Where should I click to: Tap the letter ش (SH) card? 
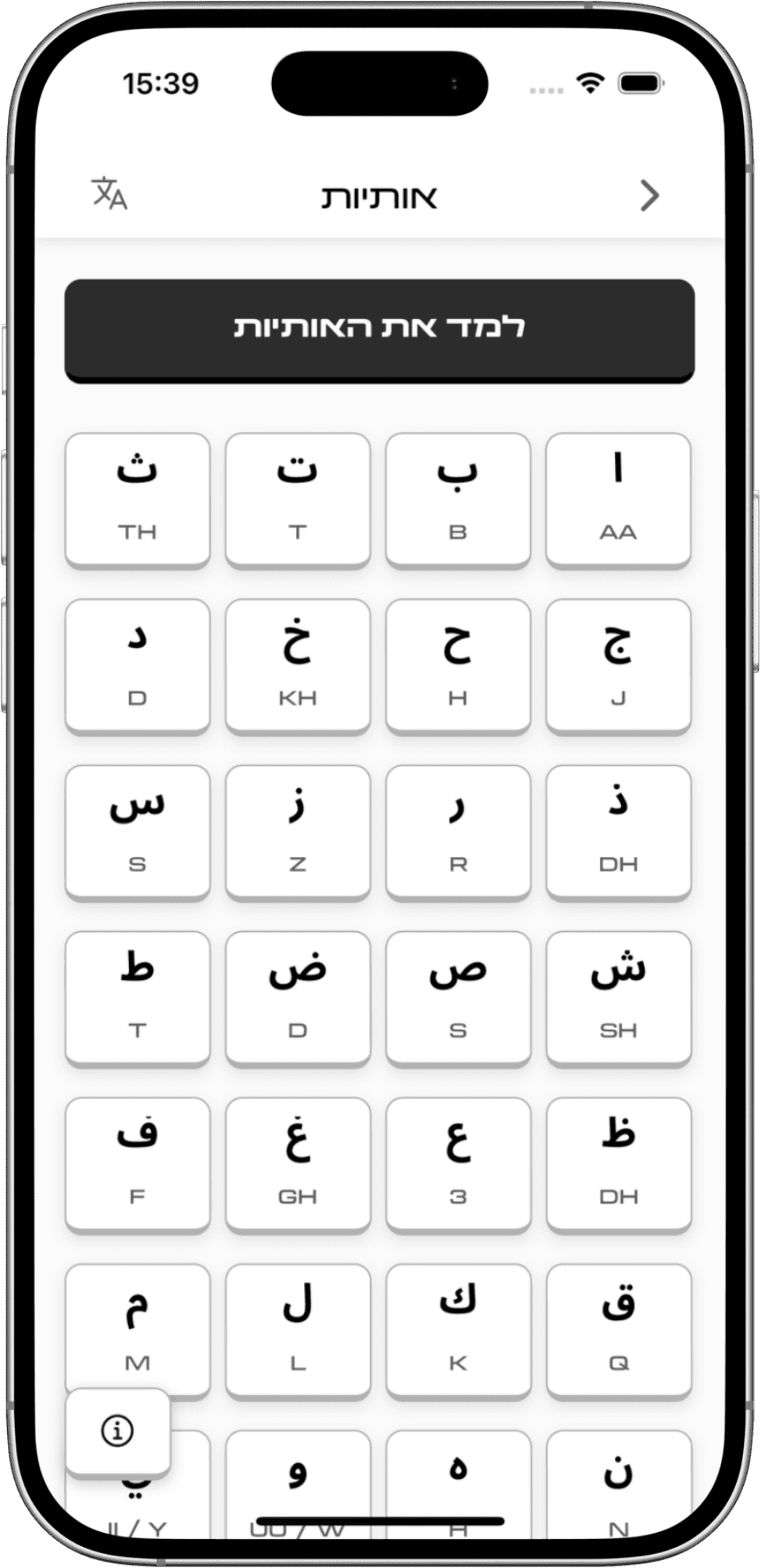point(618,996)
